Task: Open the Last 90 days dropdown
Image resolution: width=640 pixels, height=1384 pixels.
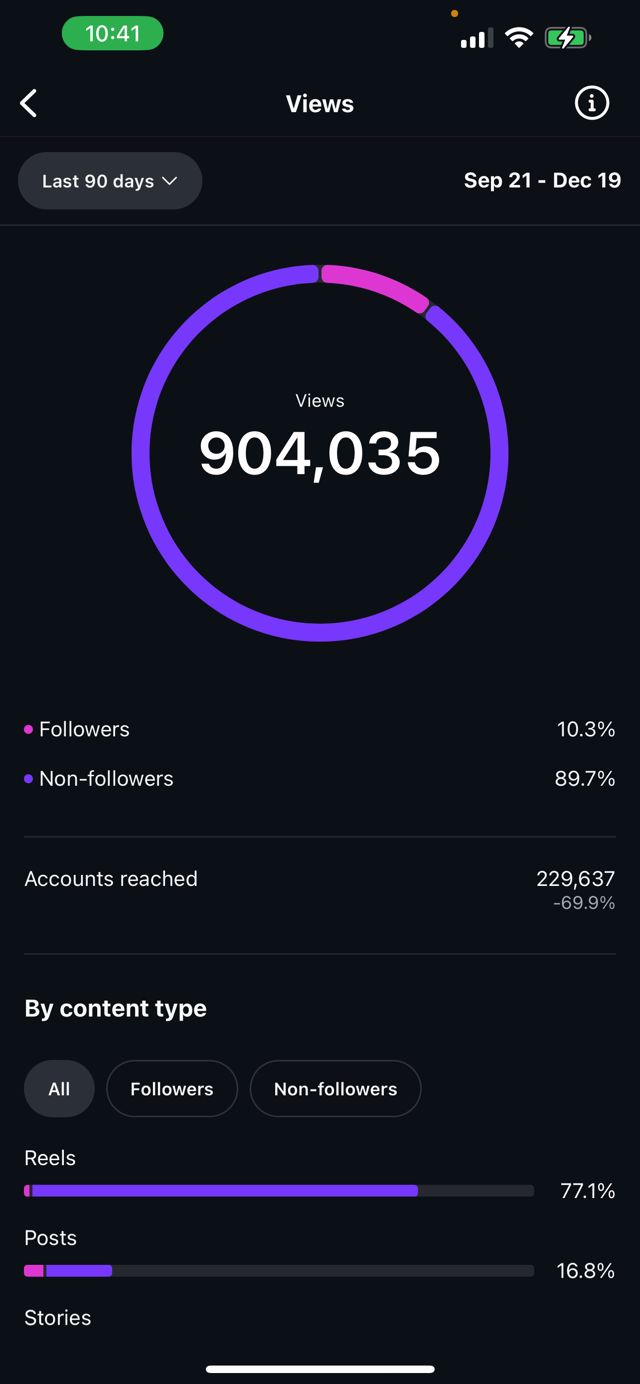Action: (110, 181)
